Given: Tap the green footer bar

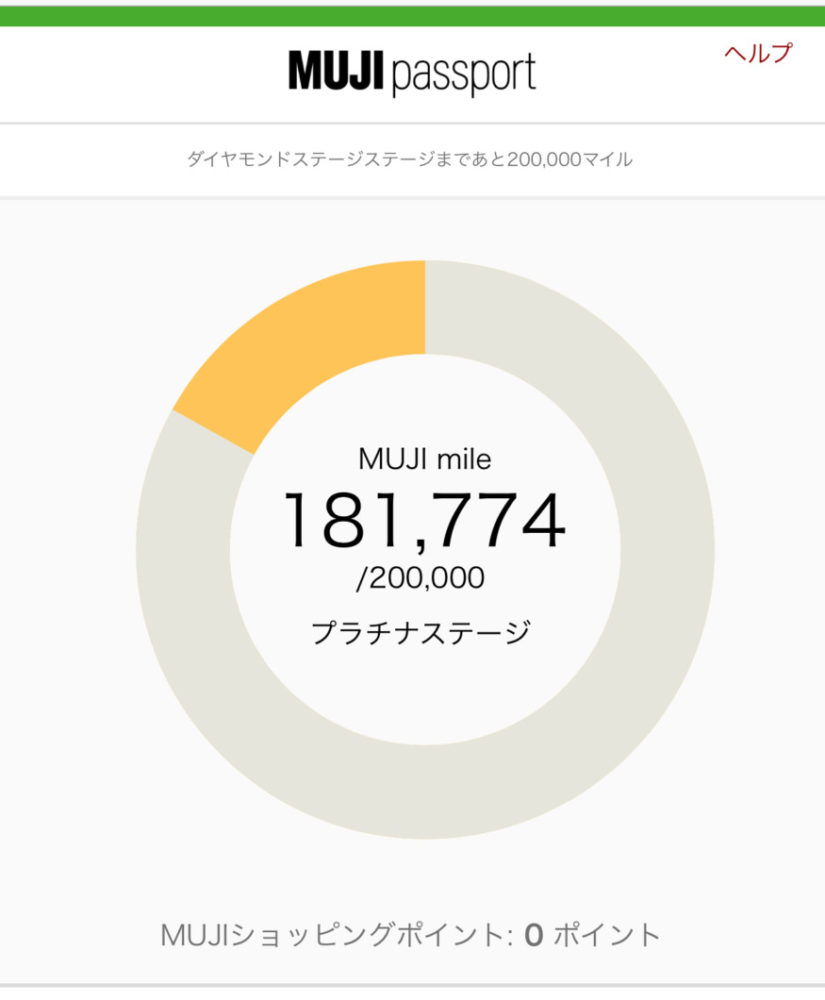Looking at the screenshot, I should [412, 993].
